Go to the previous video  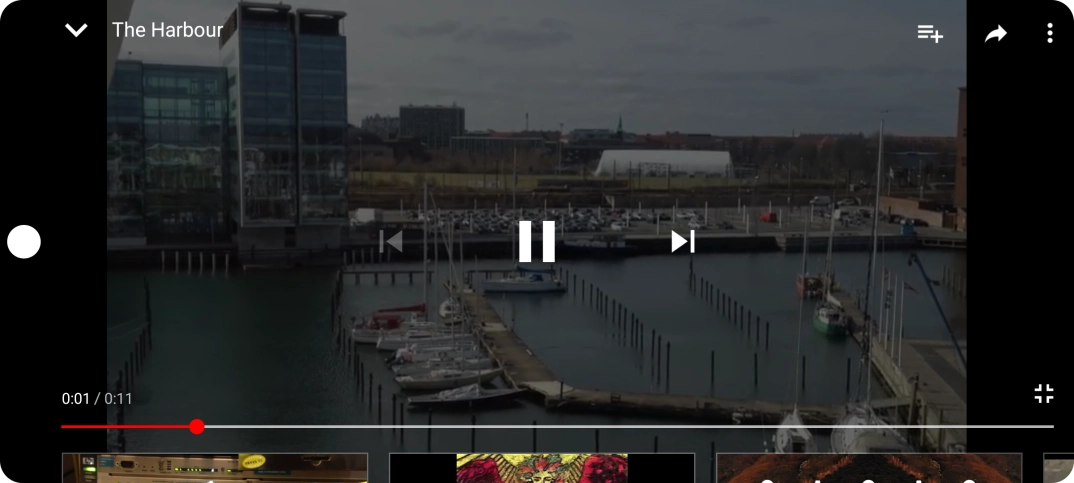point(390,241)
